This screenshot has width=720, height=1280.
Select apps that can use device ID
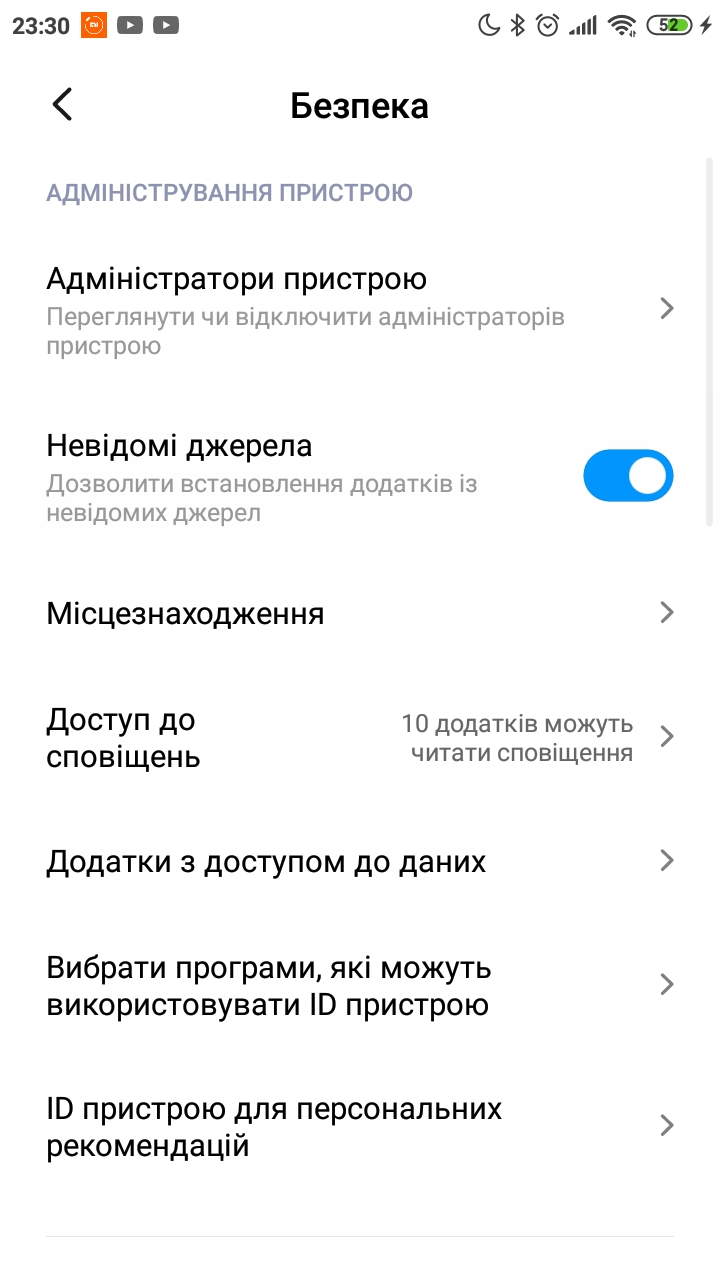point(360,985)
